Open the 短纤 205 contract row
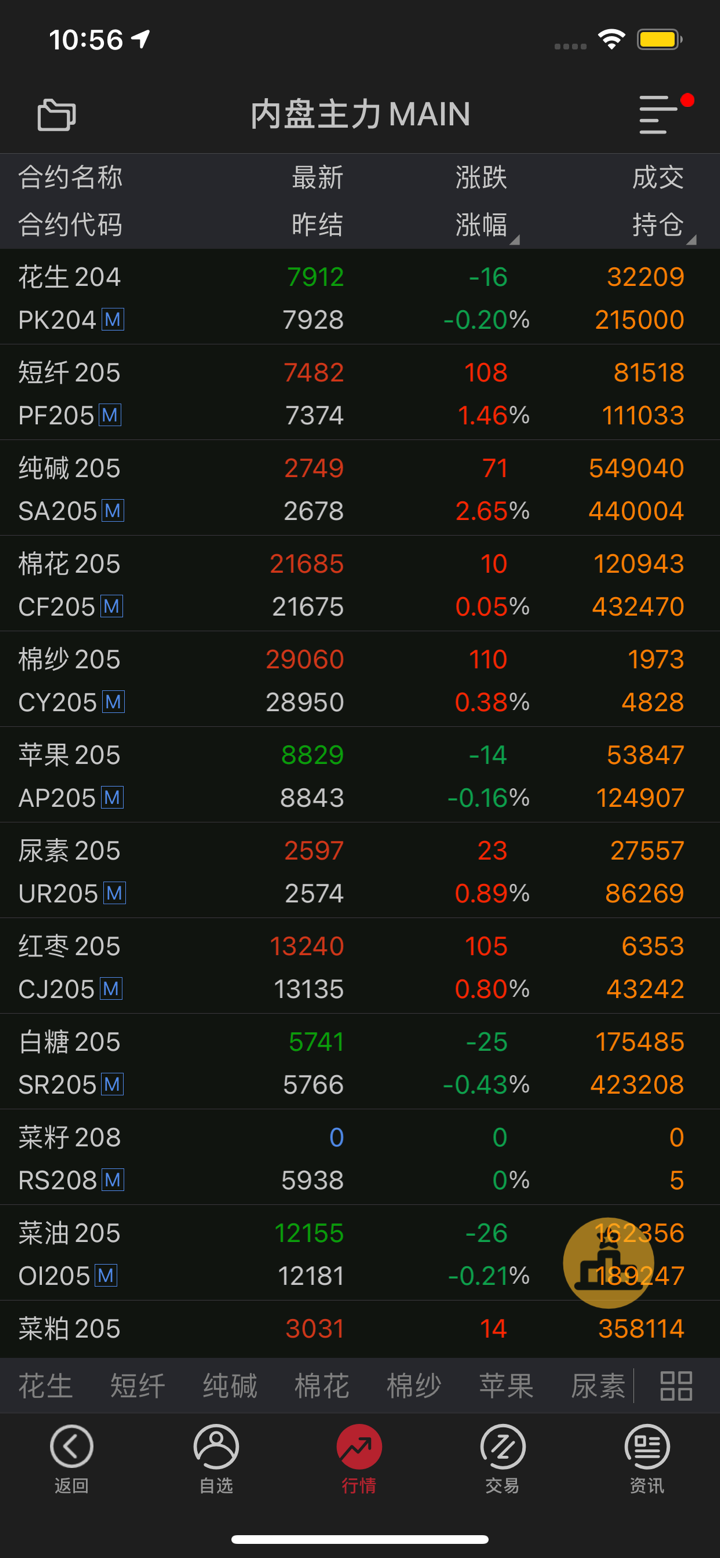 coord(360,393)
